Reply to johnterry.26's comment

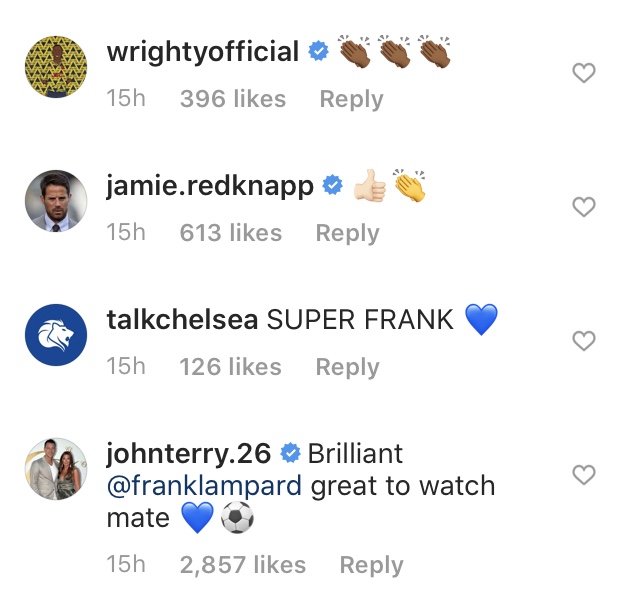371,565
